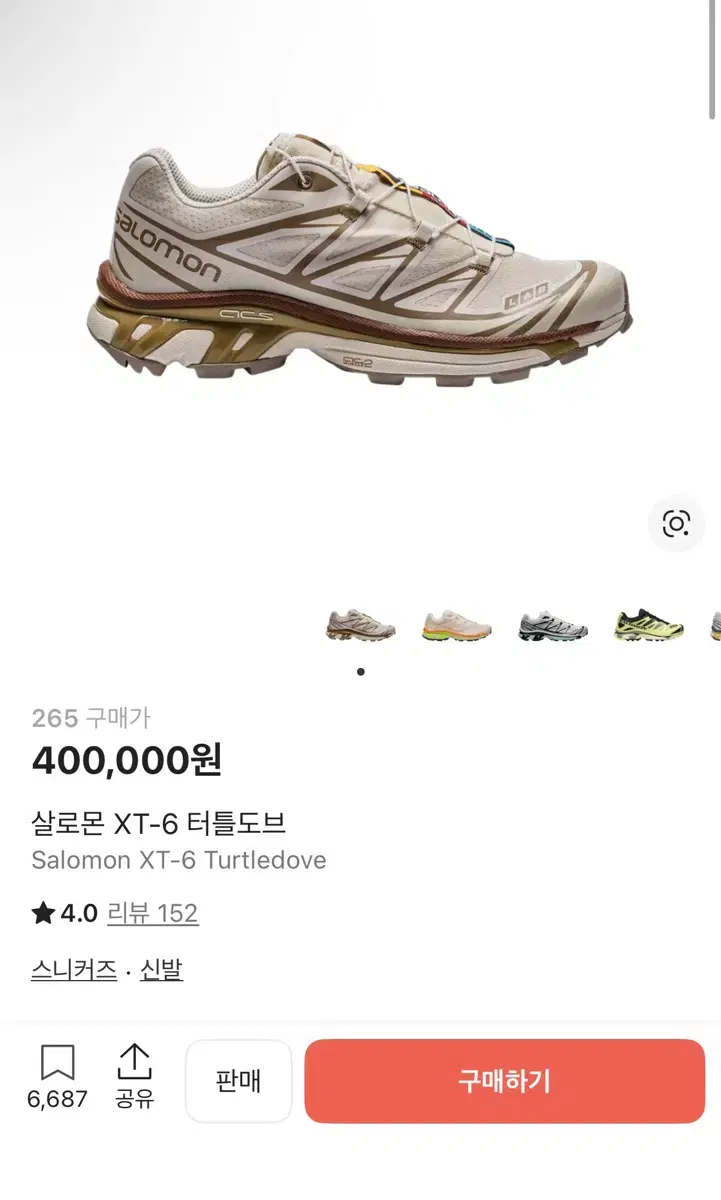The height and width of the screenshot is (1200, 721).
Task: Share this product via 공유
Action: tap(135, 1077)
